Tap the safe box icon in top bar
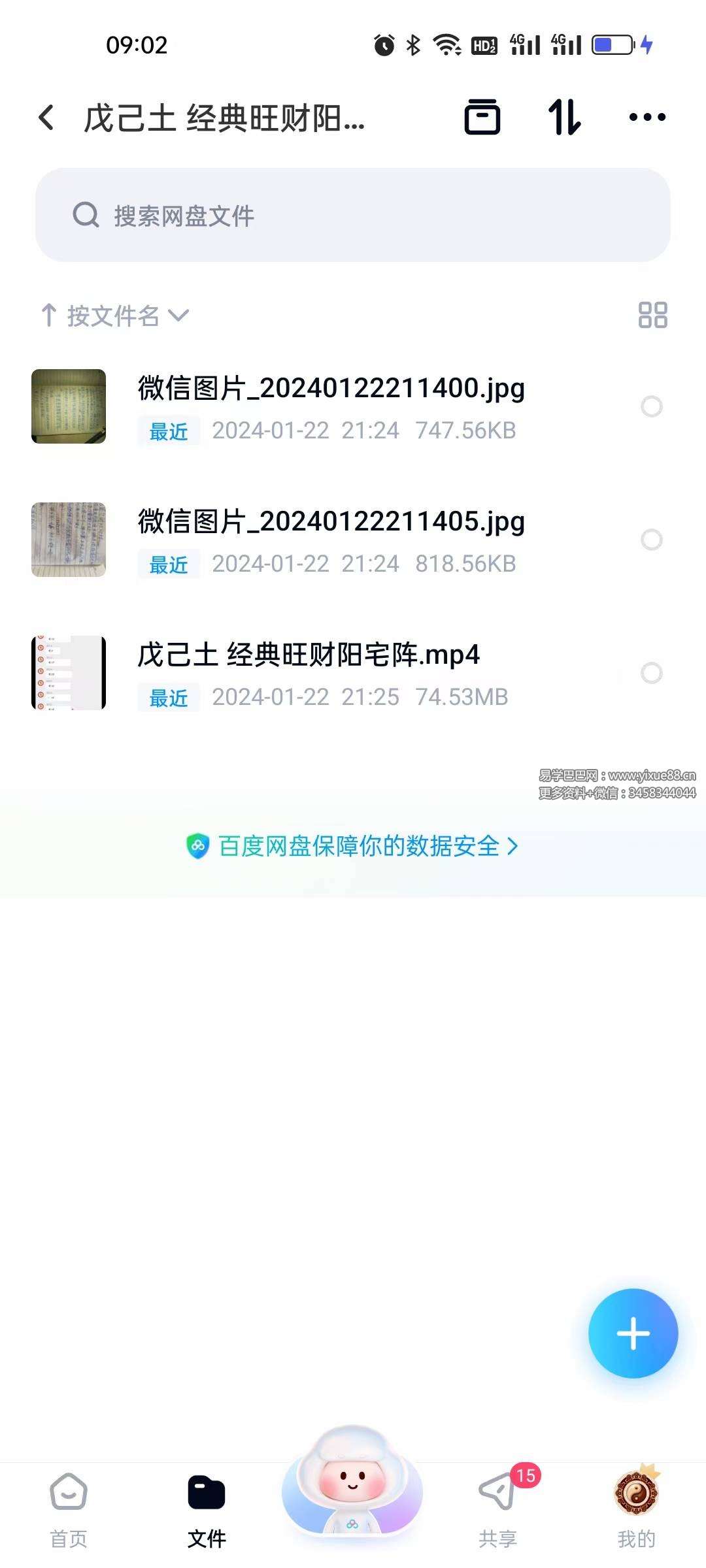Screen dimensions: 706x1568 [484, 116]
